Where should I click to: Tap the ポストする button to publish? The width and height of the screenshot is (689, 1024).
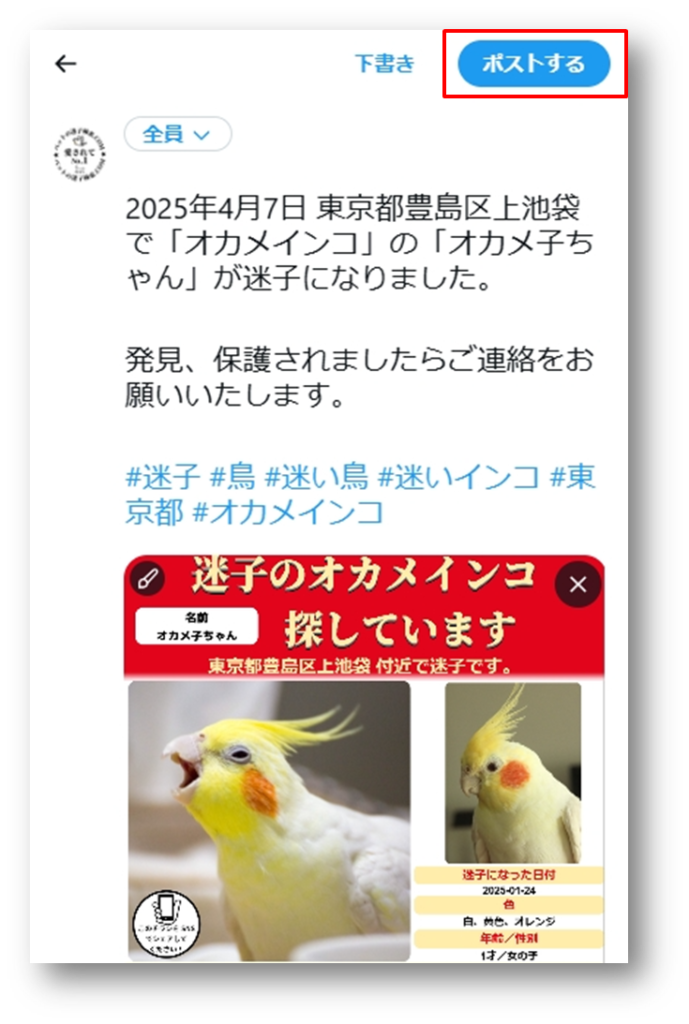point(534,64)
